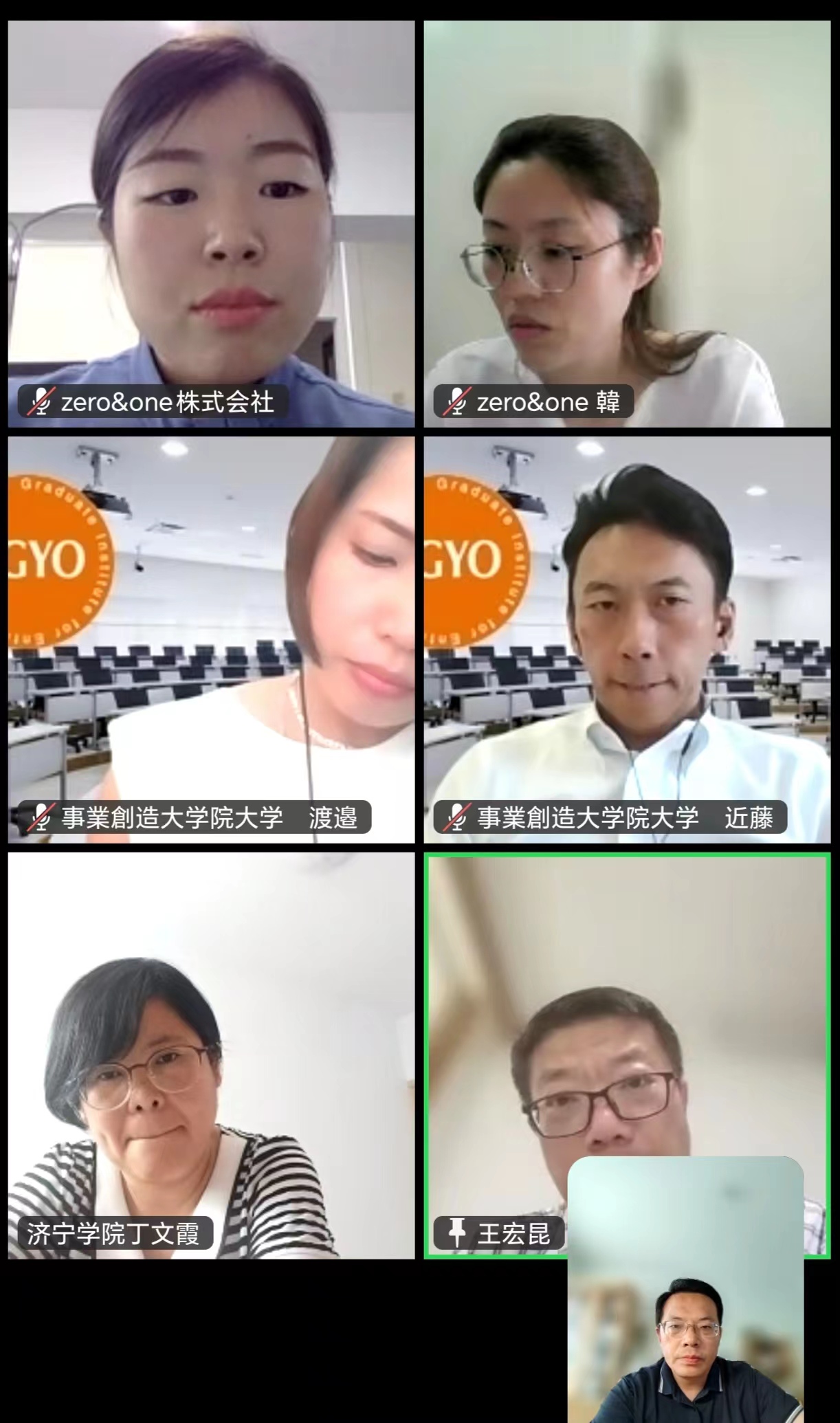Select the 事業創造大学院大学 渡邉 video tile
Image resolution: width=840 pixels, height=1423 pixels.
click(211, 639)
